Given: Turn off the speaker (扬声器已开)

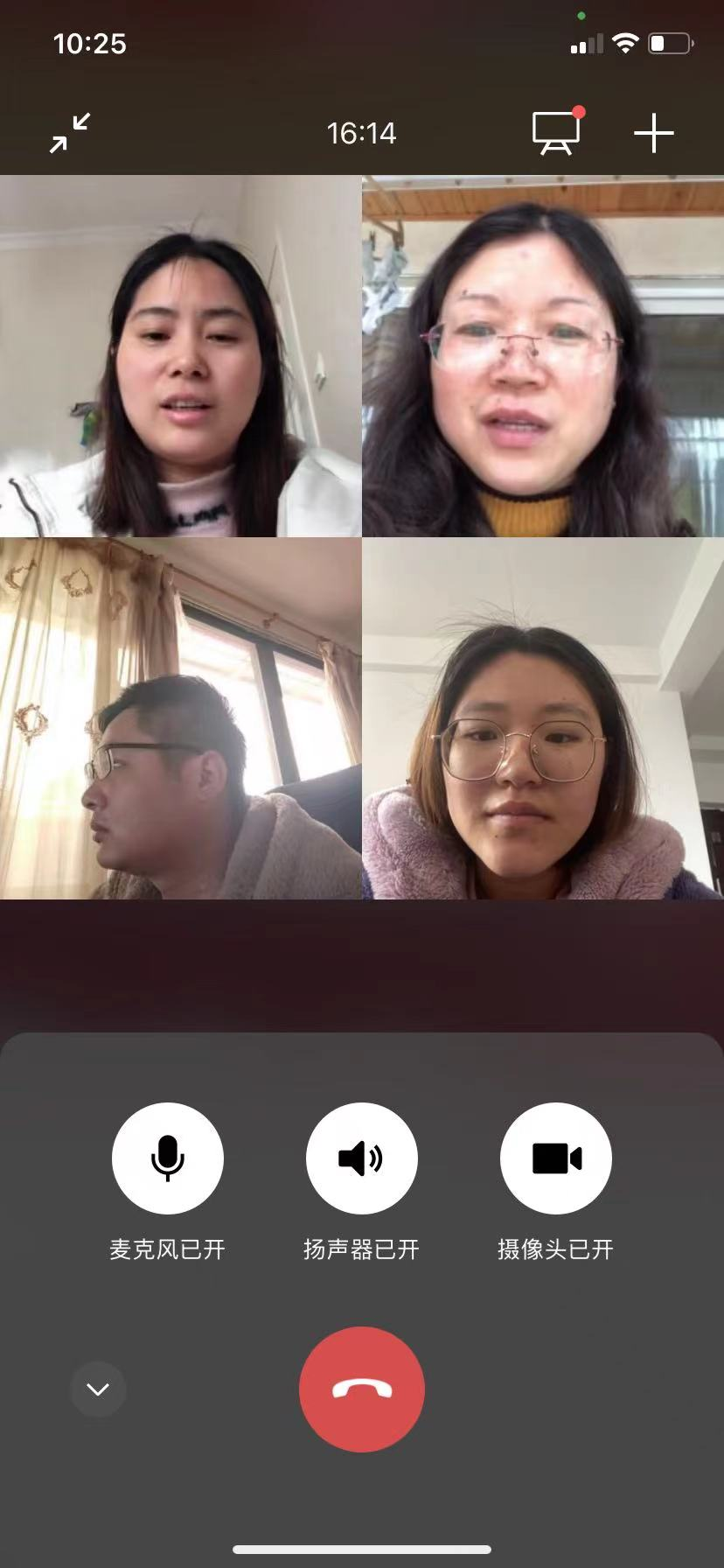Looking at the screenshot, I should pyautogui.click(x=361, y=1158).
